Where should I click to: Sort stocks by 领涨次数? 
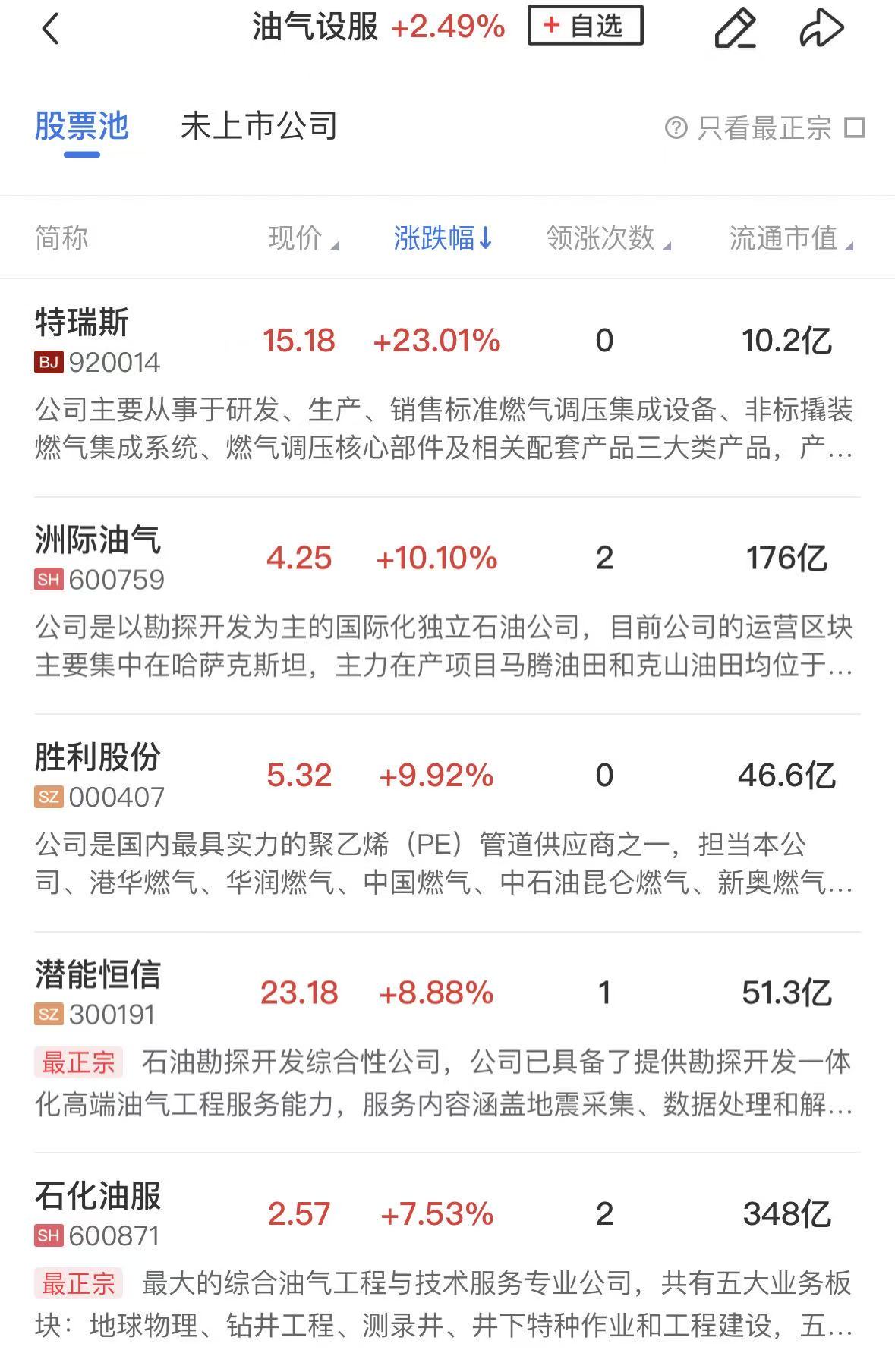607,238
